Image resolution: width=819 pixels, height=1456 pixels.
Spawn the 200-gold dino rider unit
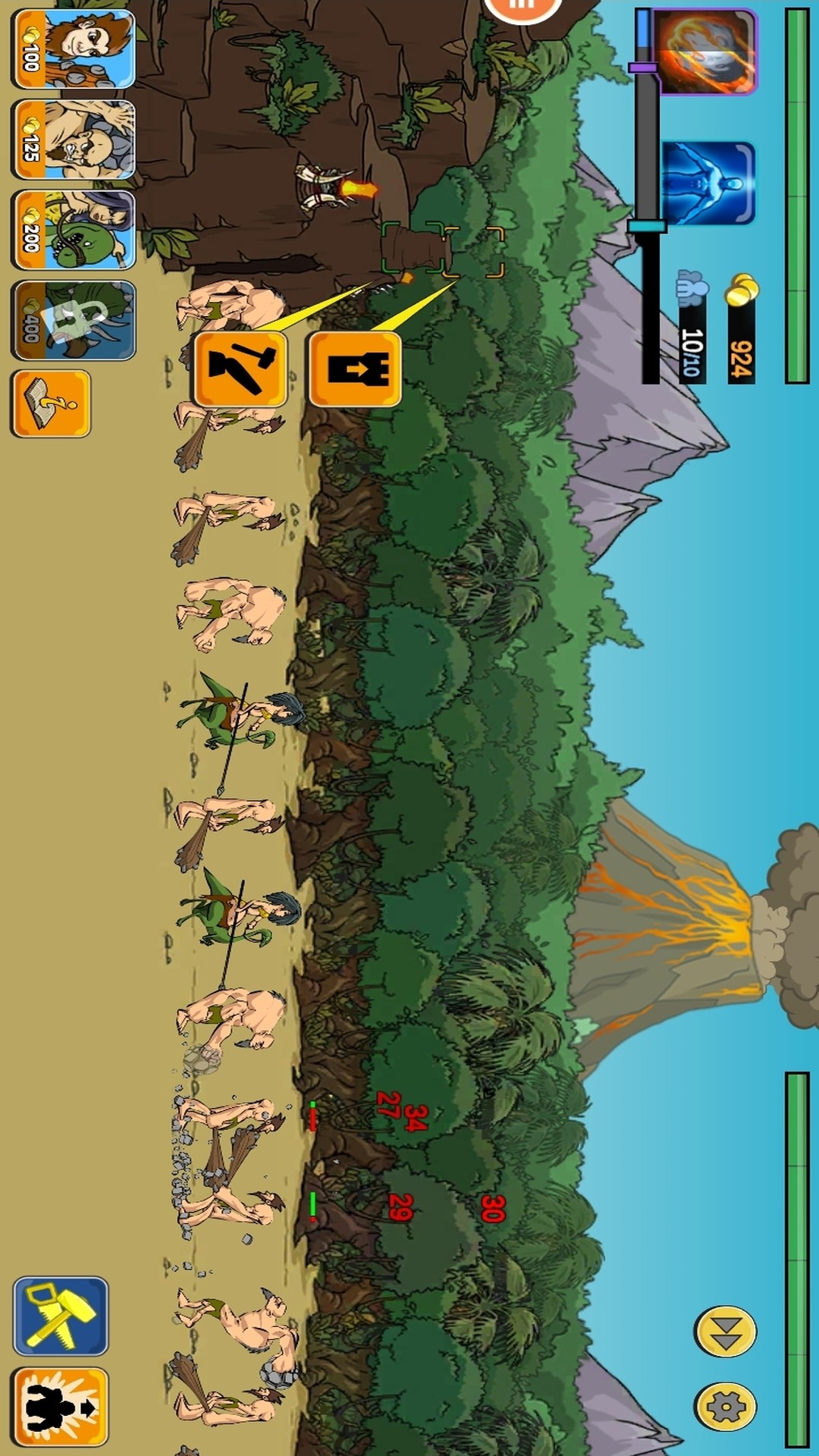[73, 230]
